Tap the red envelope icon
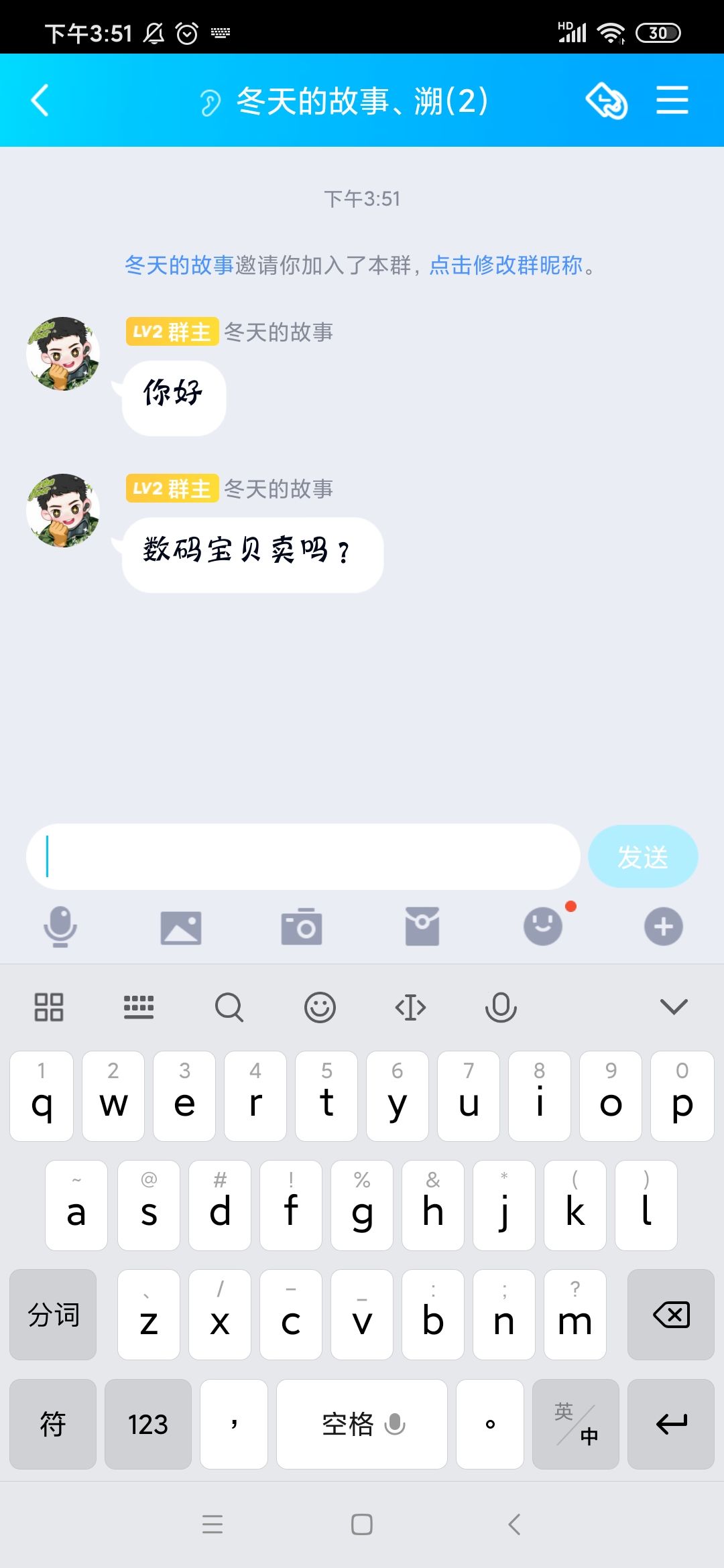The width and height of the screenshot is (724, 1568). pyautogui.click(x=422, y=927)
